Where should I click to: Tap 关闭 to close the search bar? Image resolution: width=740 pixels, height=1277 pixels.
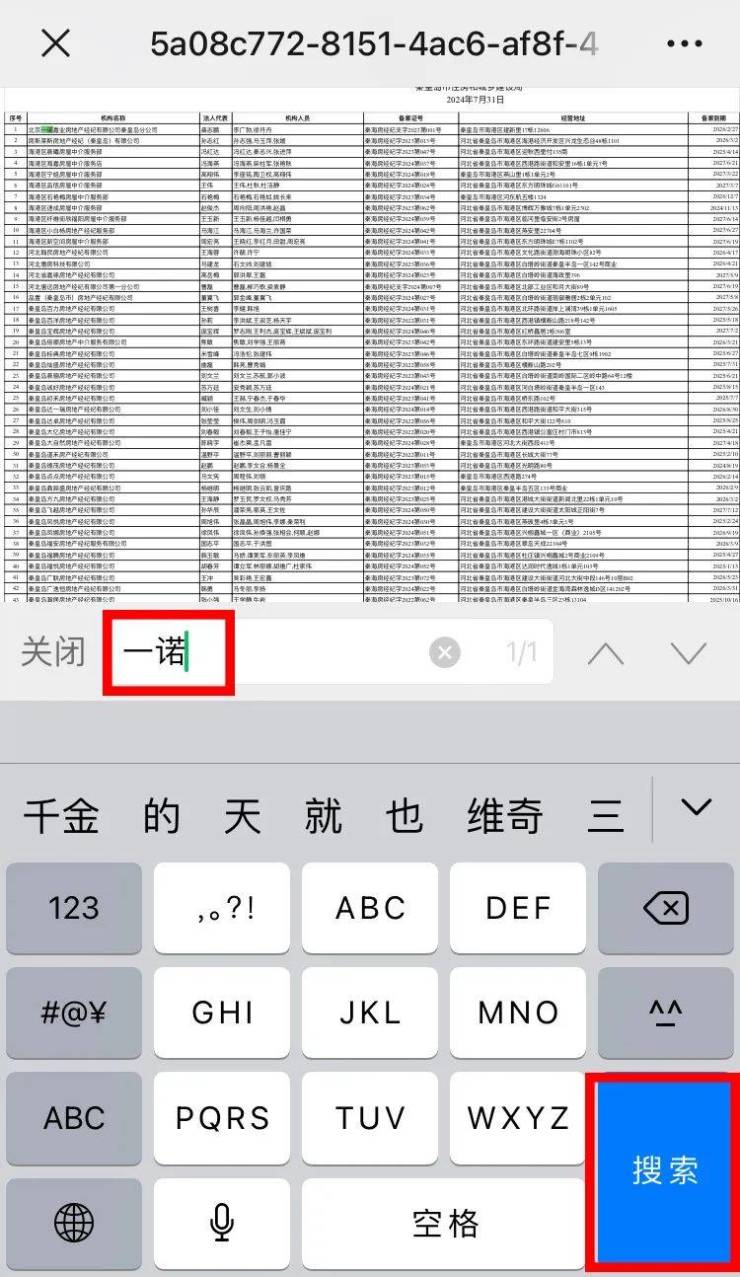click(53, 653)
